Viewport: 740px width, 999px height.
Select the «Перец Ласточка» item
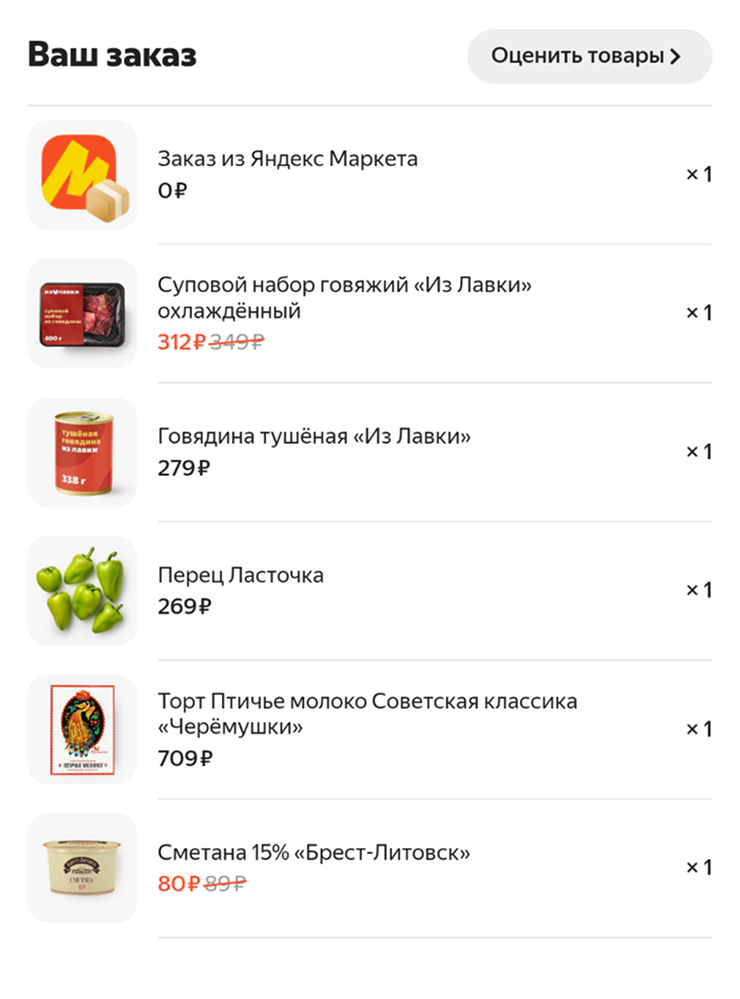(x=241, y=576)
